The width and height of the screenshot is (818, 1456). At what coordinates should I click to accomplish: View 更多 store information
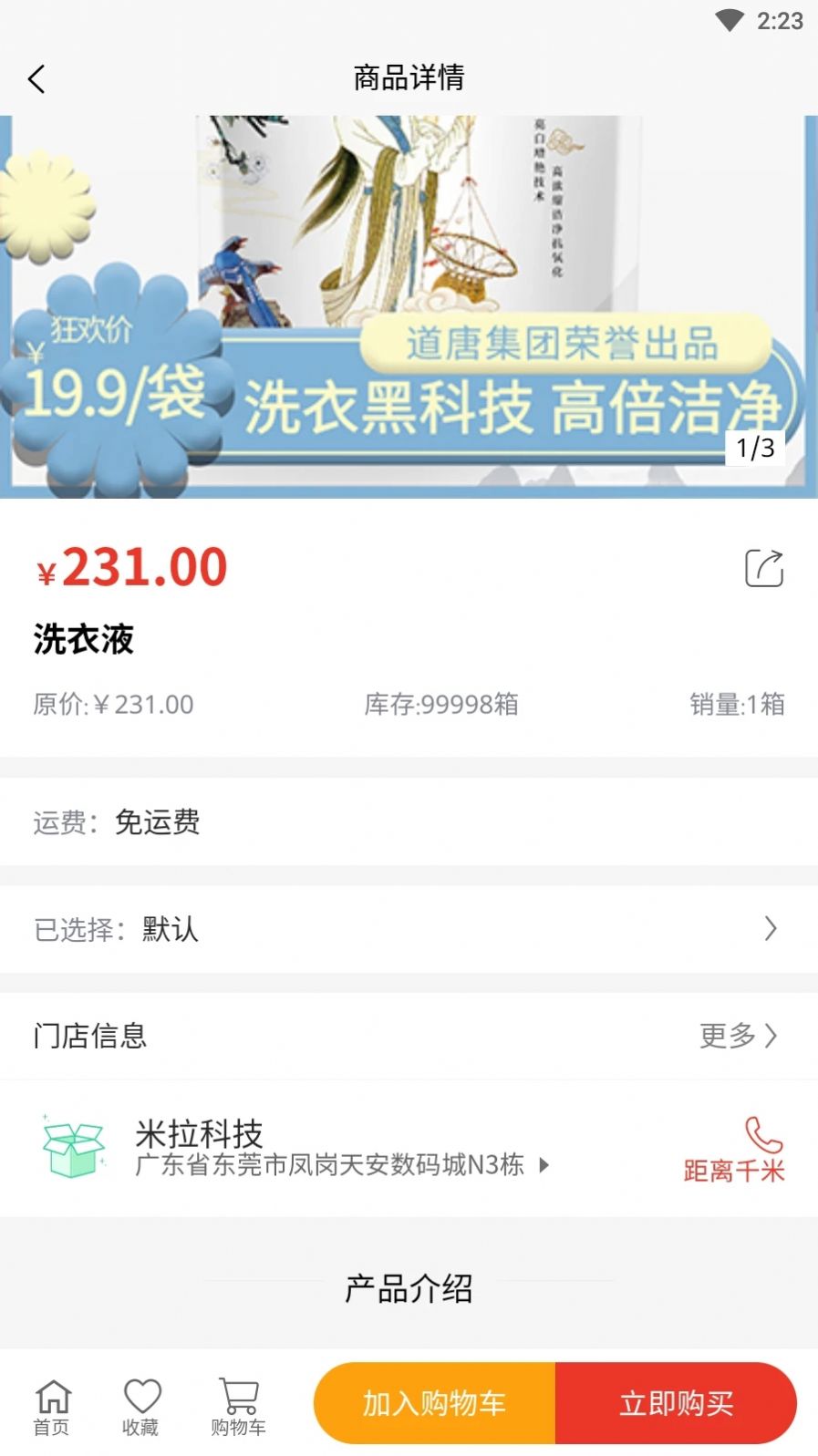click(738, 1036)
